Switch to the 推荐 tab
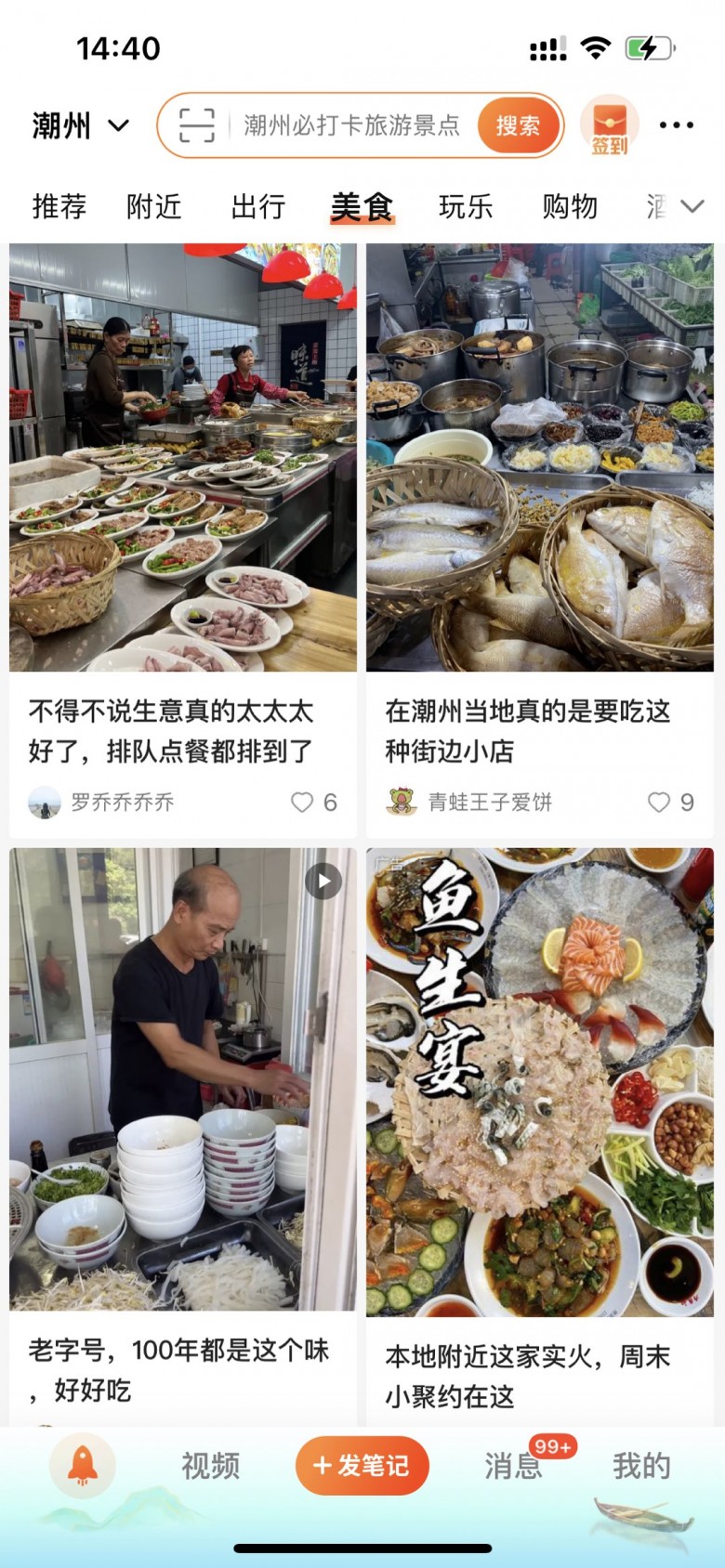Screen dimensions: 725x1568 (59, 206)
